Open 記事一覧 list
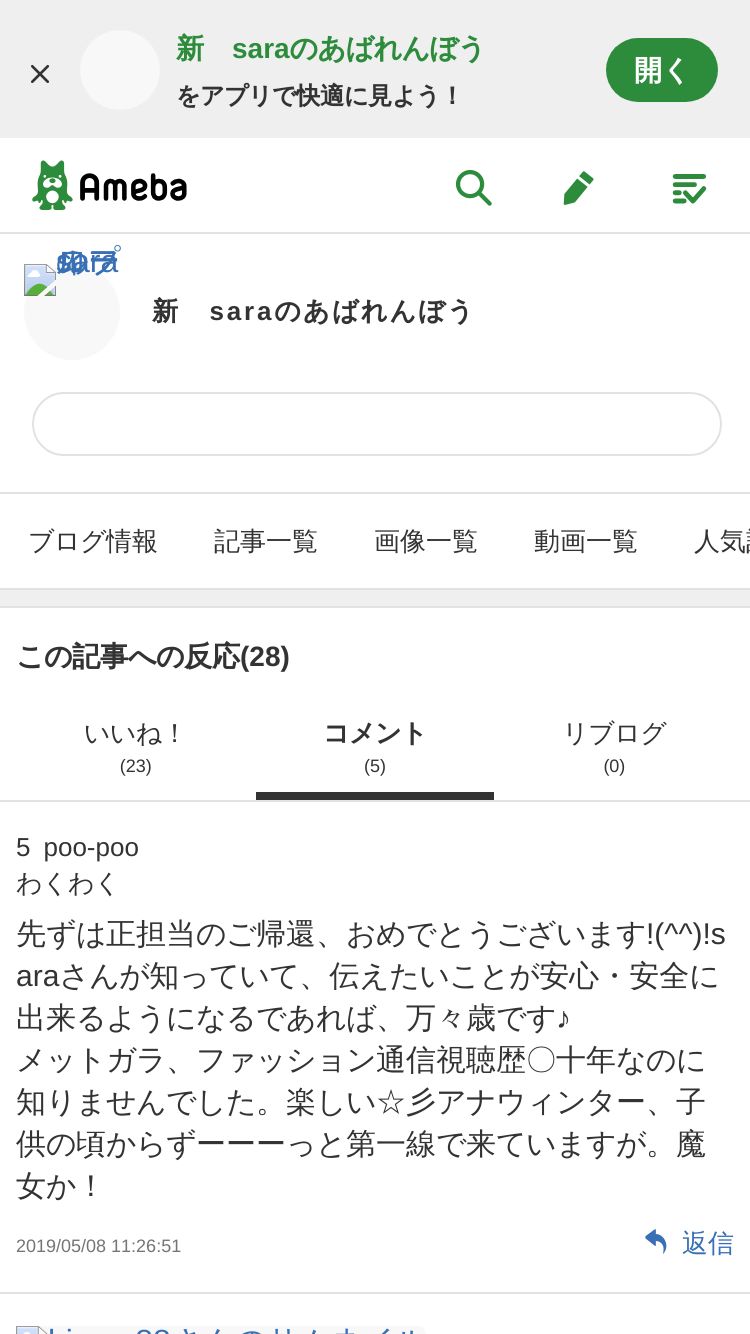Screen dimensions: 750x1334 pos(266,541)
